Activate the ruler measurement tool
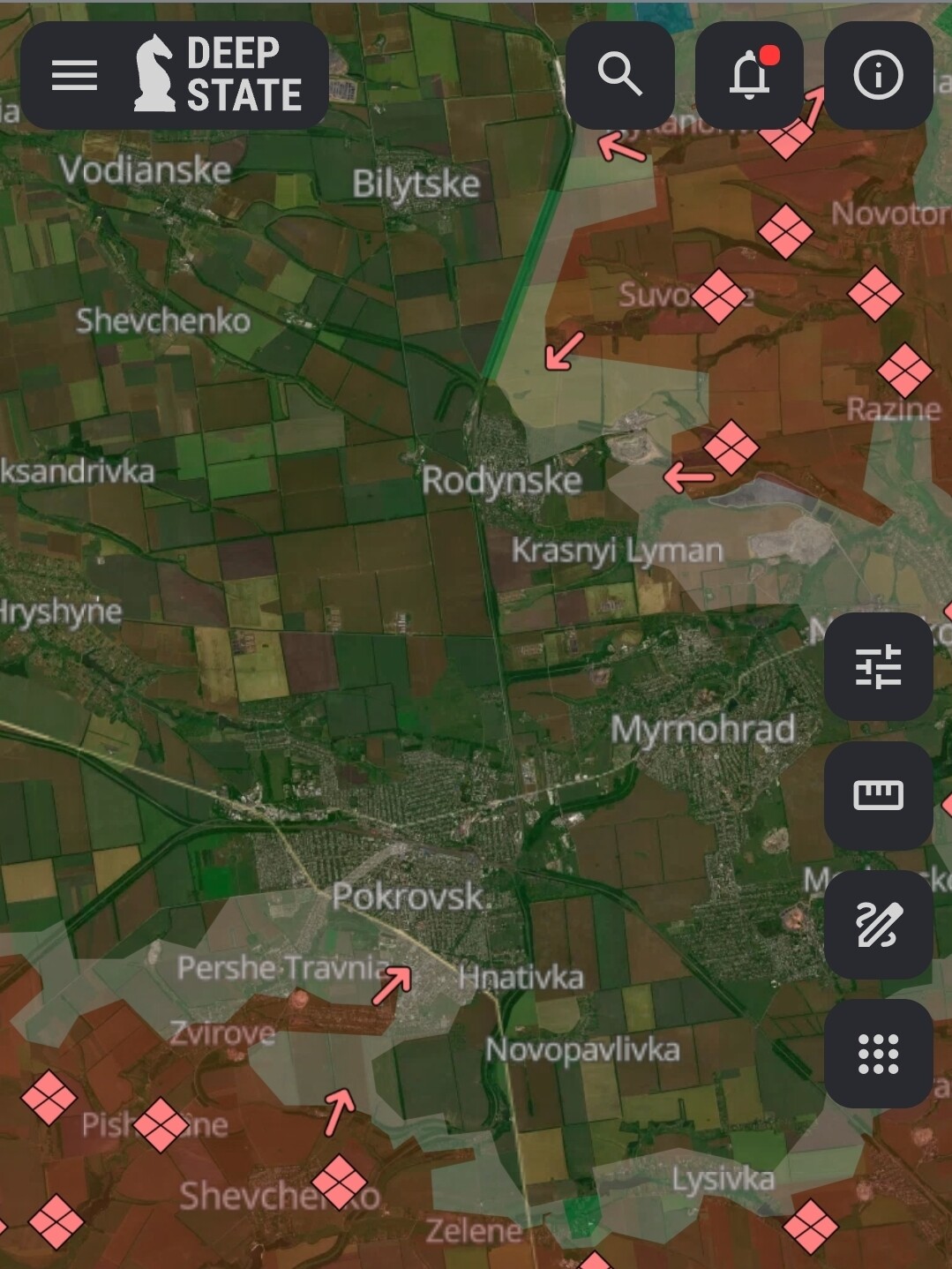The height and width of the screenshot is (1269, 952). click(878, 795)
